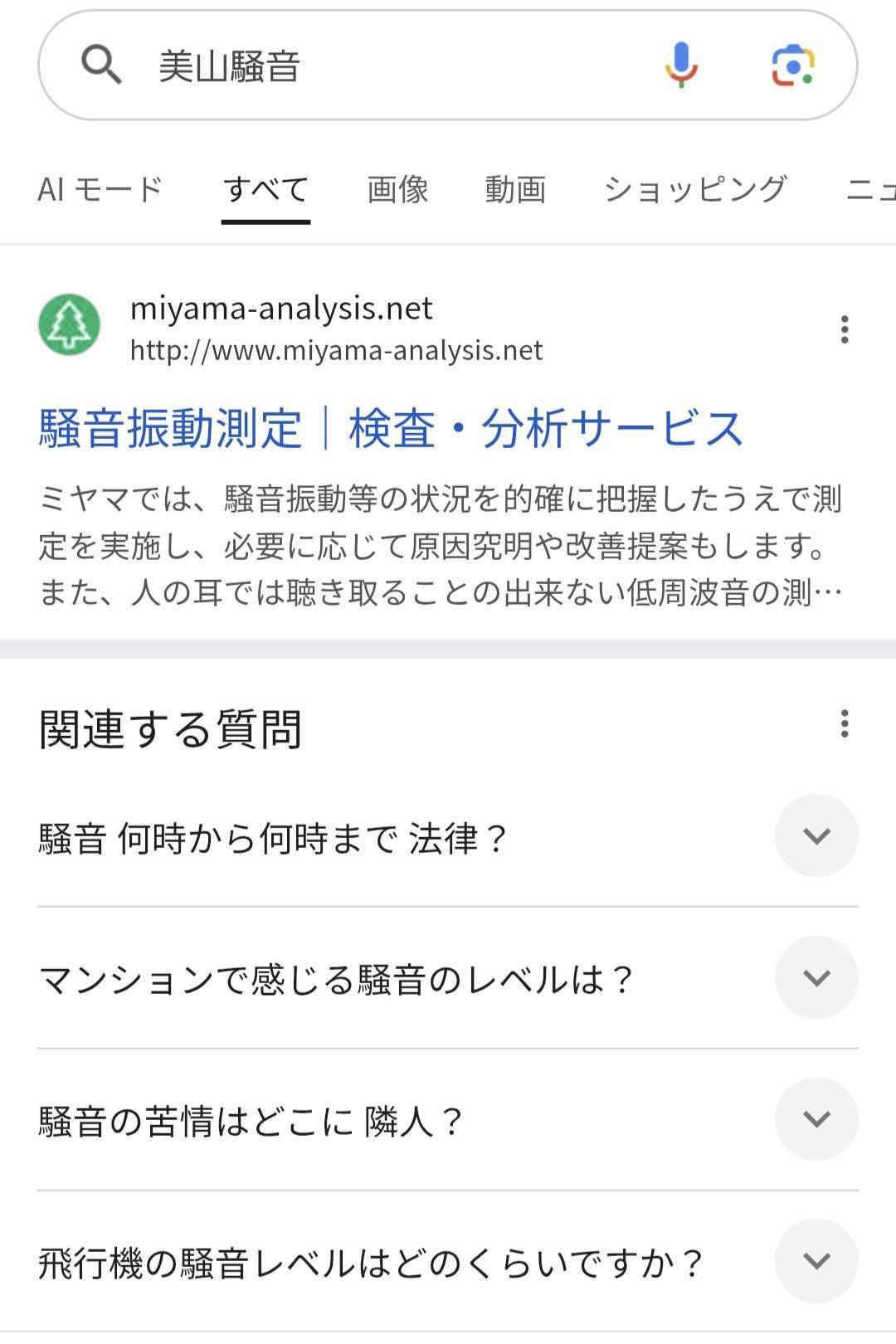Start voice search with the microphone
The width and height of the screenshot is (896, 1344).
(681, 66)
